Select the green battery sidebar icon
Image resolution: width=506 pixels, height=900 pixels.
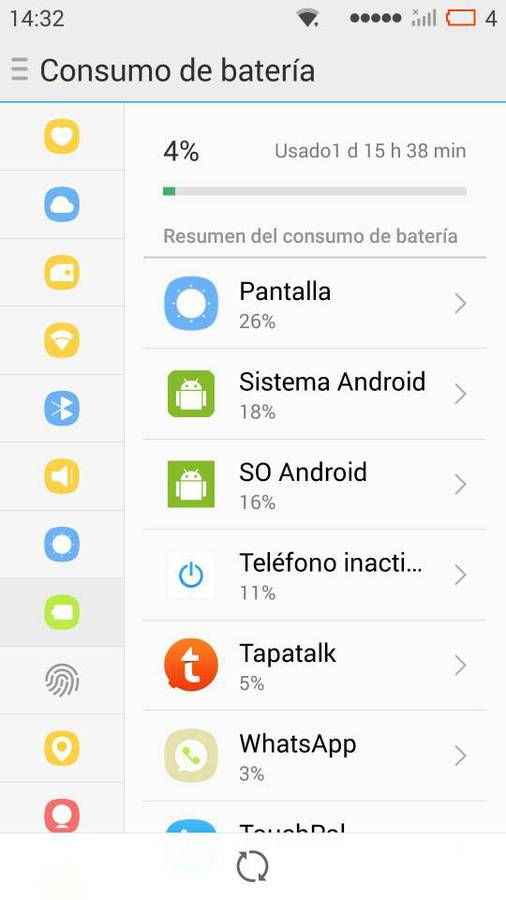point(62,612)
